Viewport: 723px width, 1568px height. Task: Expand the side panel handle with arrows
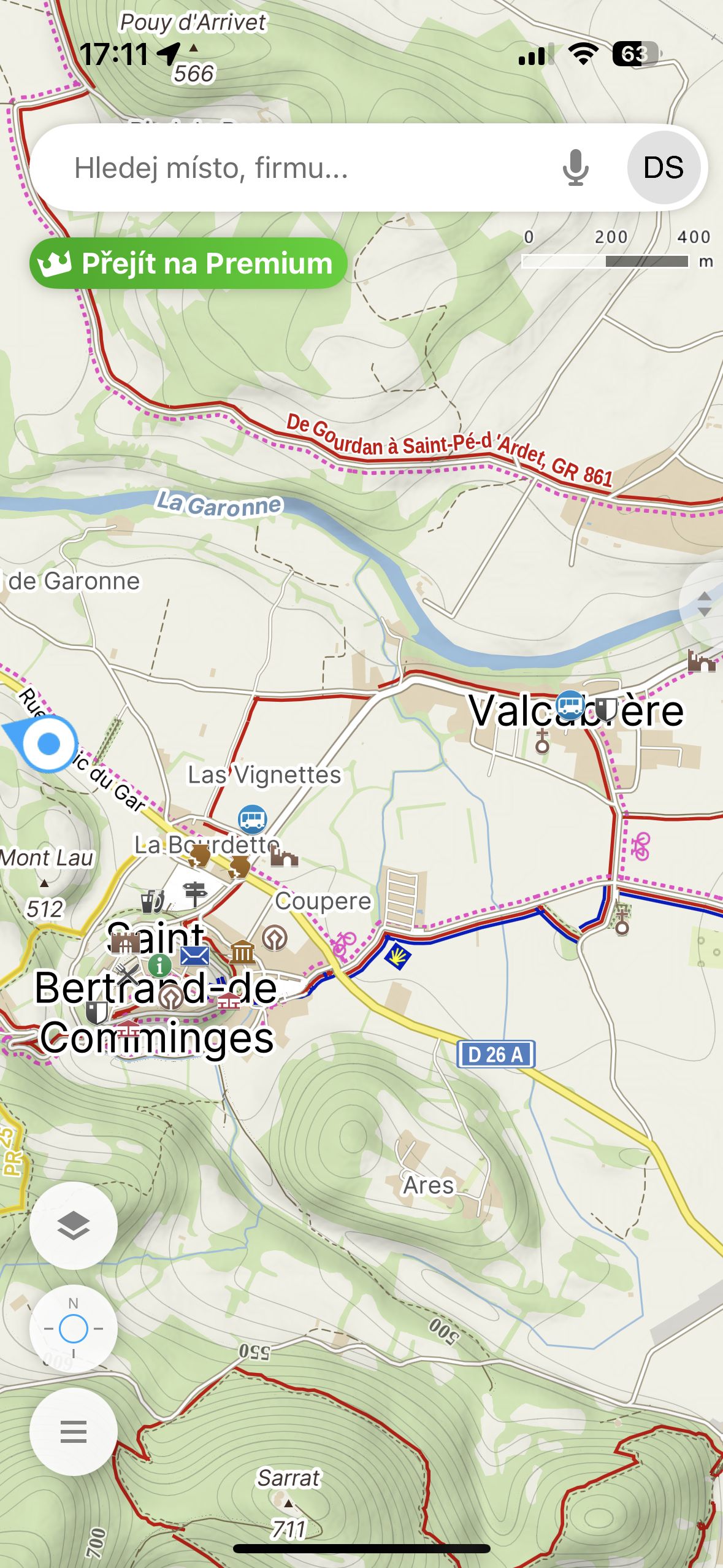pos(705,604)
